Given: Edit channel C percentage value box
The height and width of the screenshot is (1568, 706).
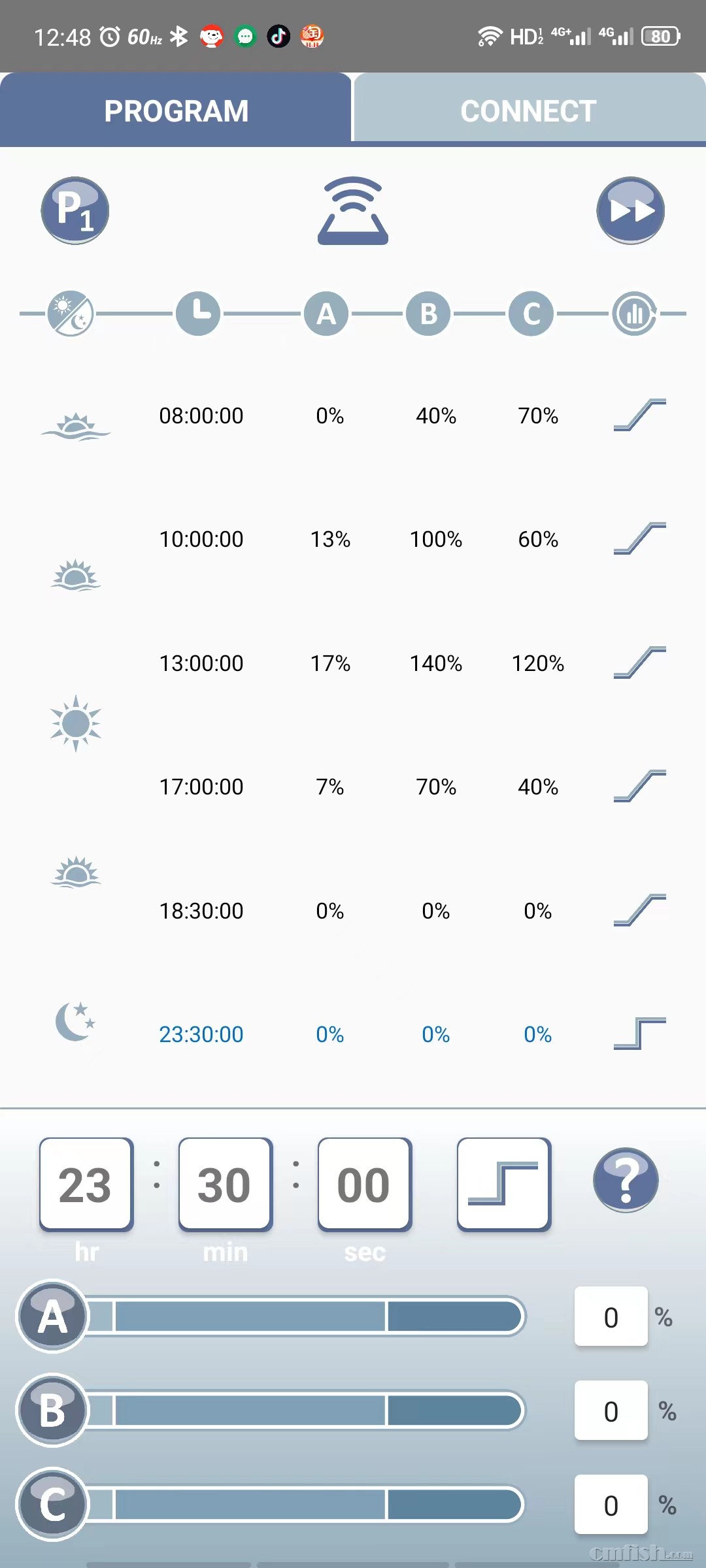Looking at the screenshot, I should pyautogui.click(x=611, y=1505).
